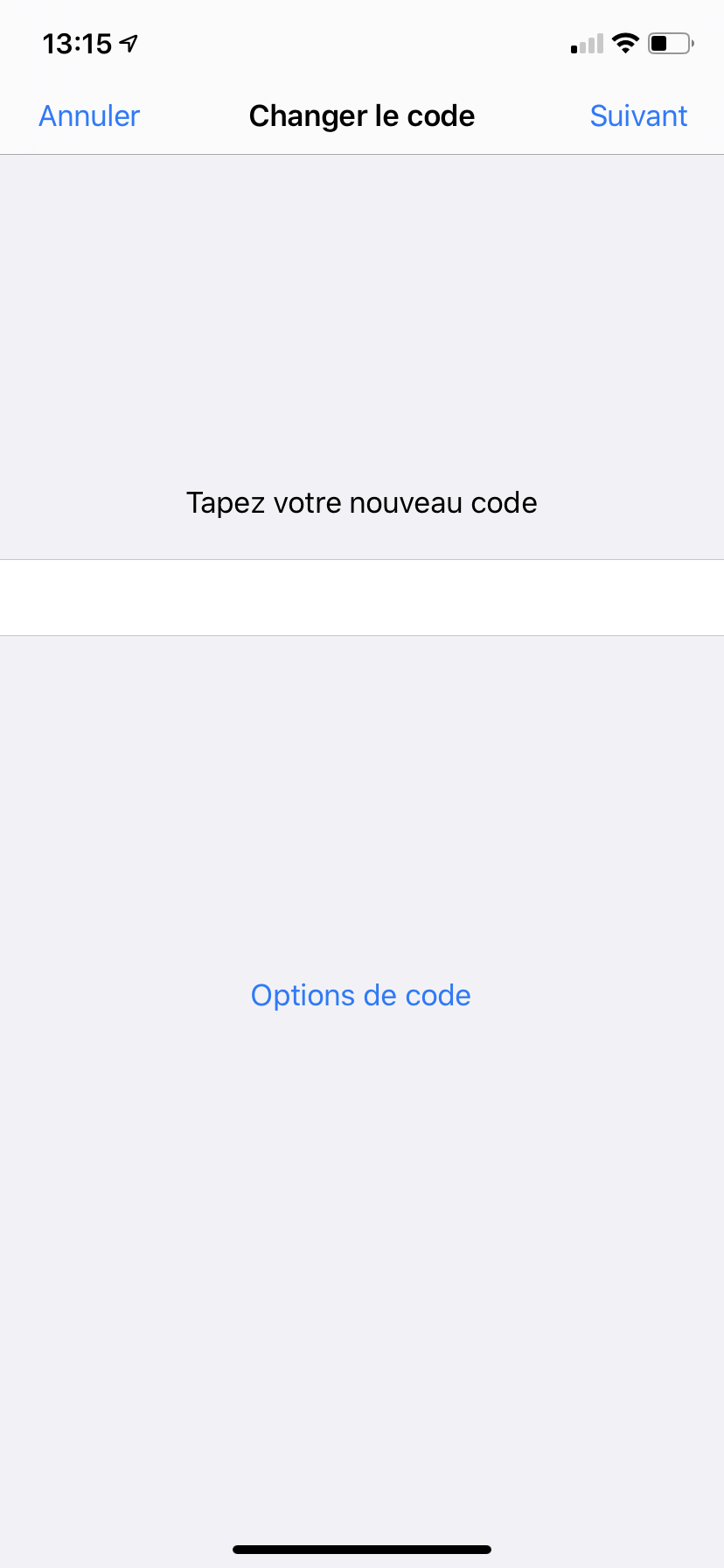Tap the white input row for the new code
This screenshot has width=724, height=1568.
point(362,597)
